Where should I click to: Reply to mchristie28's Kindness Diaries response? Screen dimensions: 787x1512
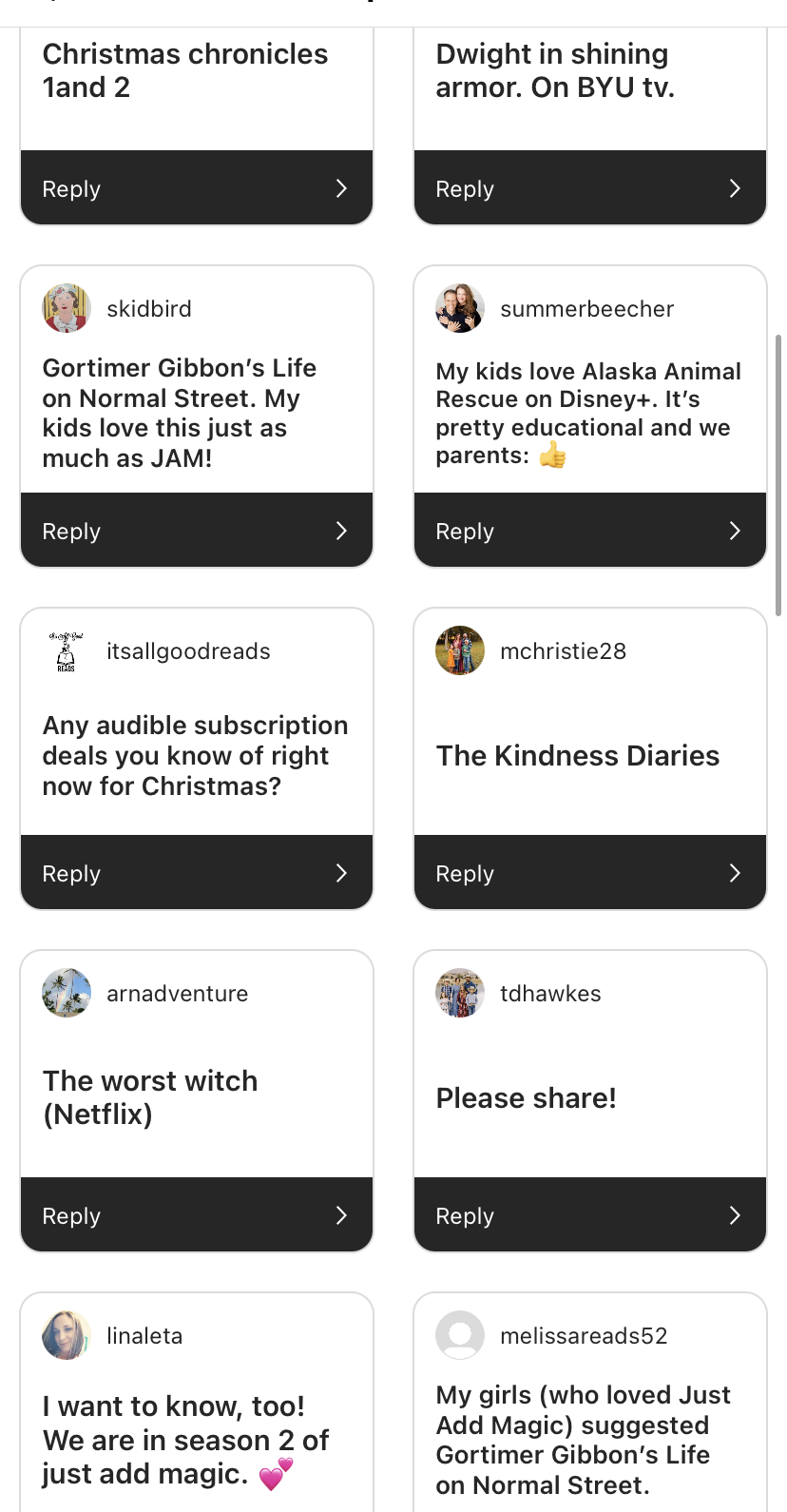coord(590,873)
